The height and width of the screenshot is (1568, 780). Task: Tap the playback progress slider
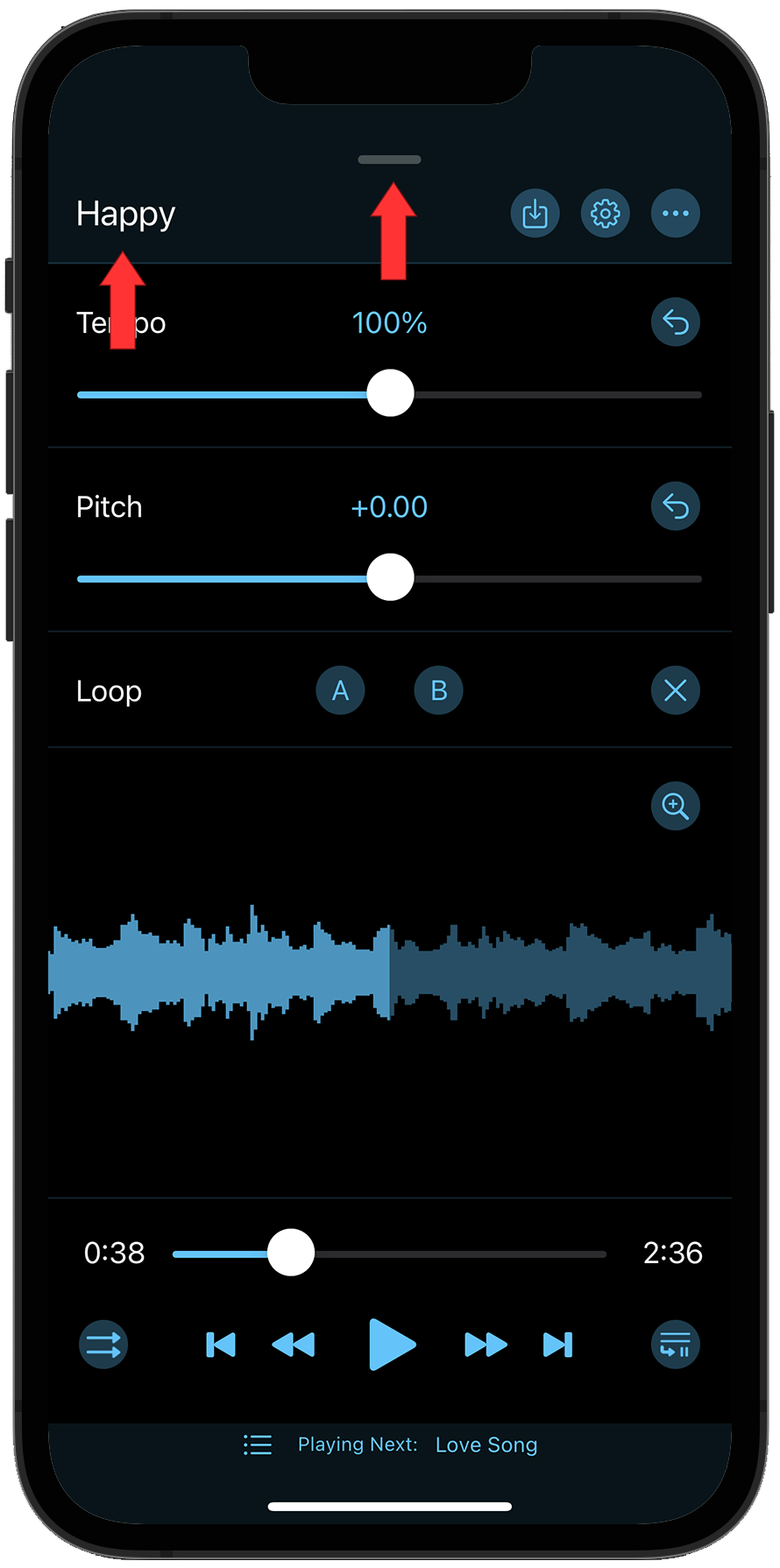[x=456, y=1254]
